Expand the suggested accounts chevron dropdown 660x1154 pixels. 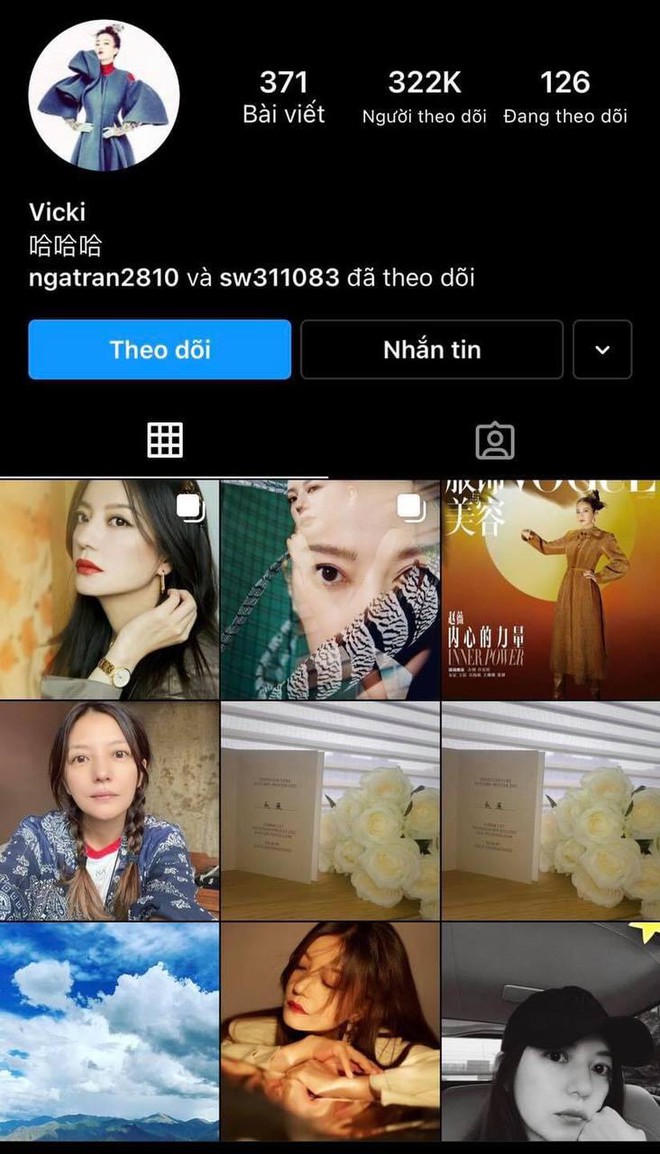click(602, 350)
